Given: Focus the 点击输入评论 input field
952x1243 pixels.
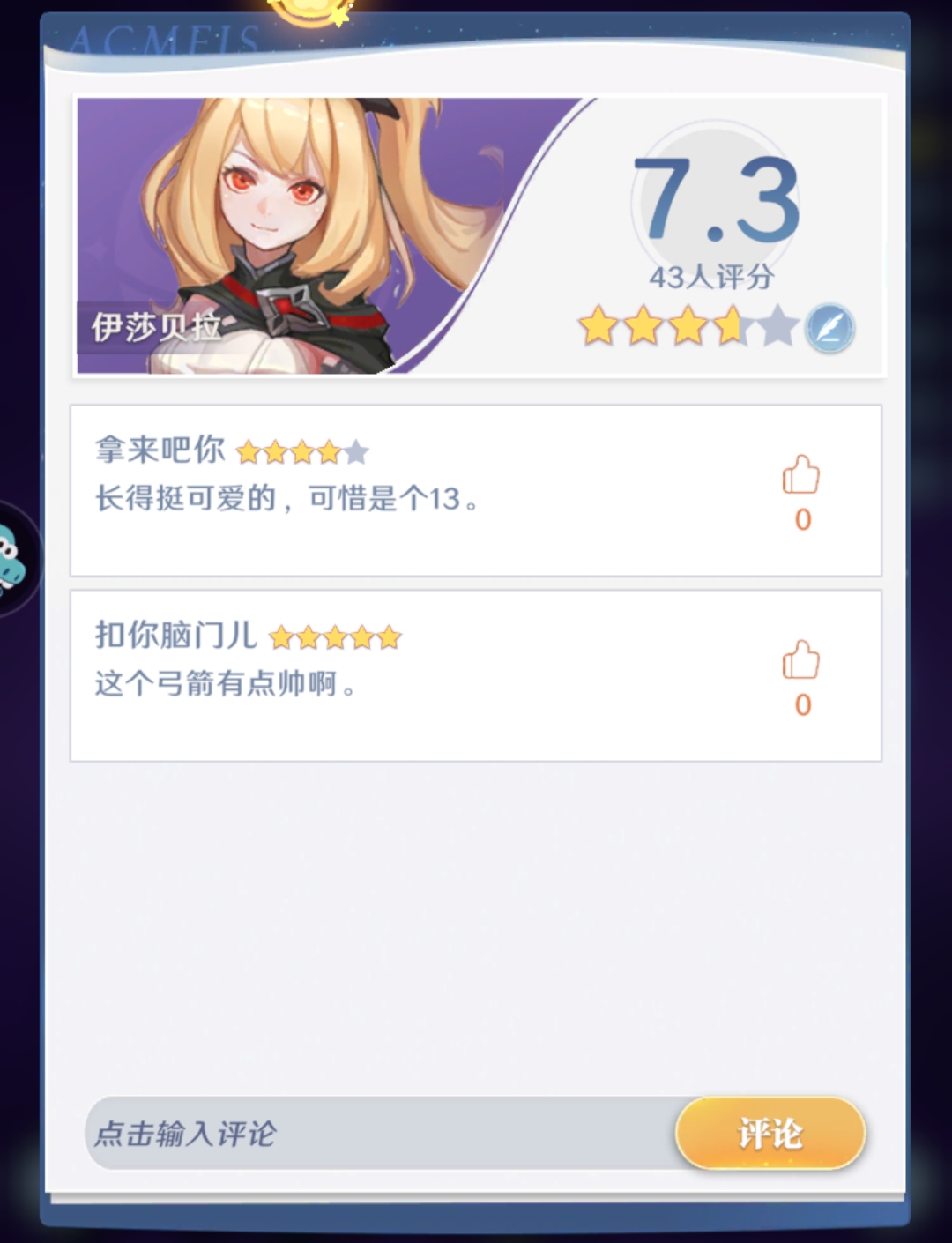Looking at the screenshot, I should point(379,1134).
